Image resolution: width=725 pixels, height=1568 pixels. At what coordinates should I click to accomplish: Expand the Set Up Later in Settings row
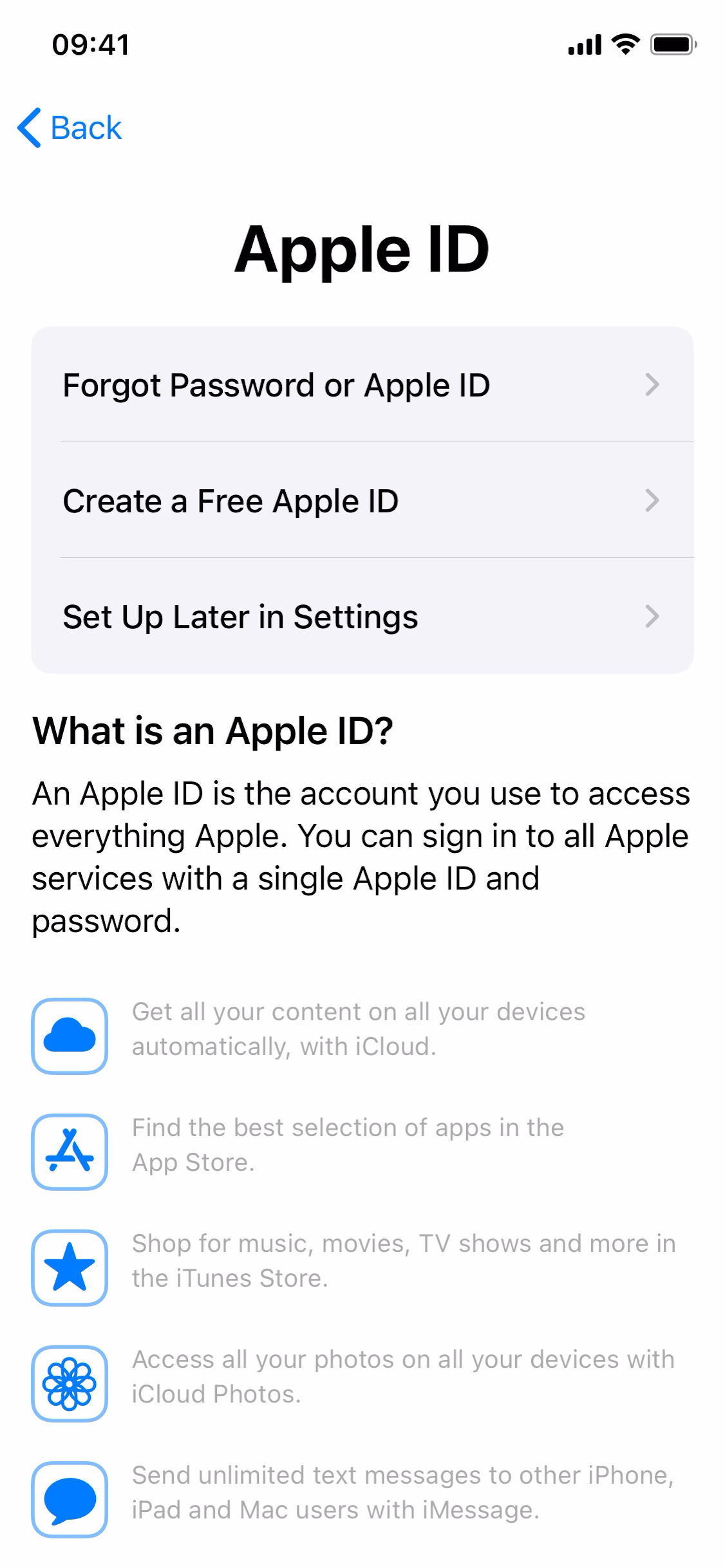(653, 617)
